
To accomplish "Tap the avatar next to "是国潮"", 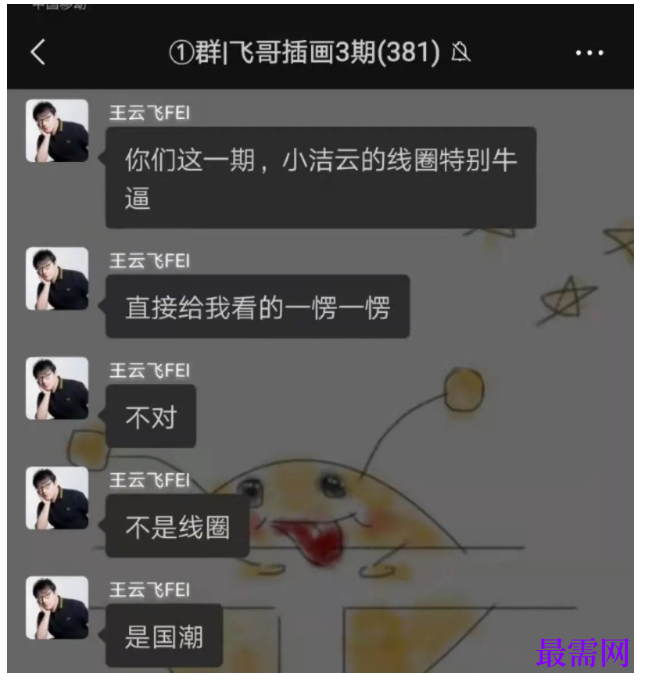I will pyautogui.click(x=57, y=608).
